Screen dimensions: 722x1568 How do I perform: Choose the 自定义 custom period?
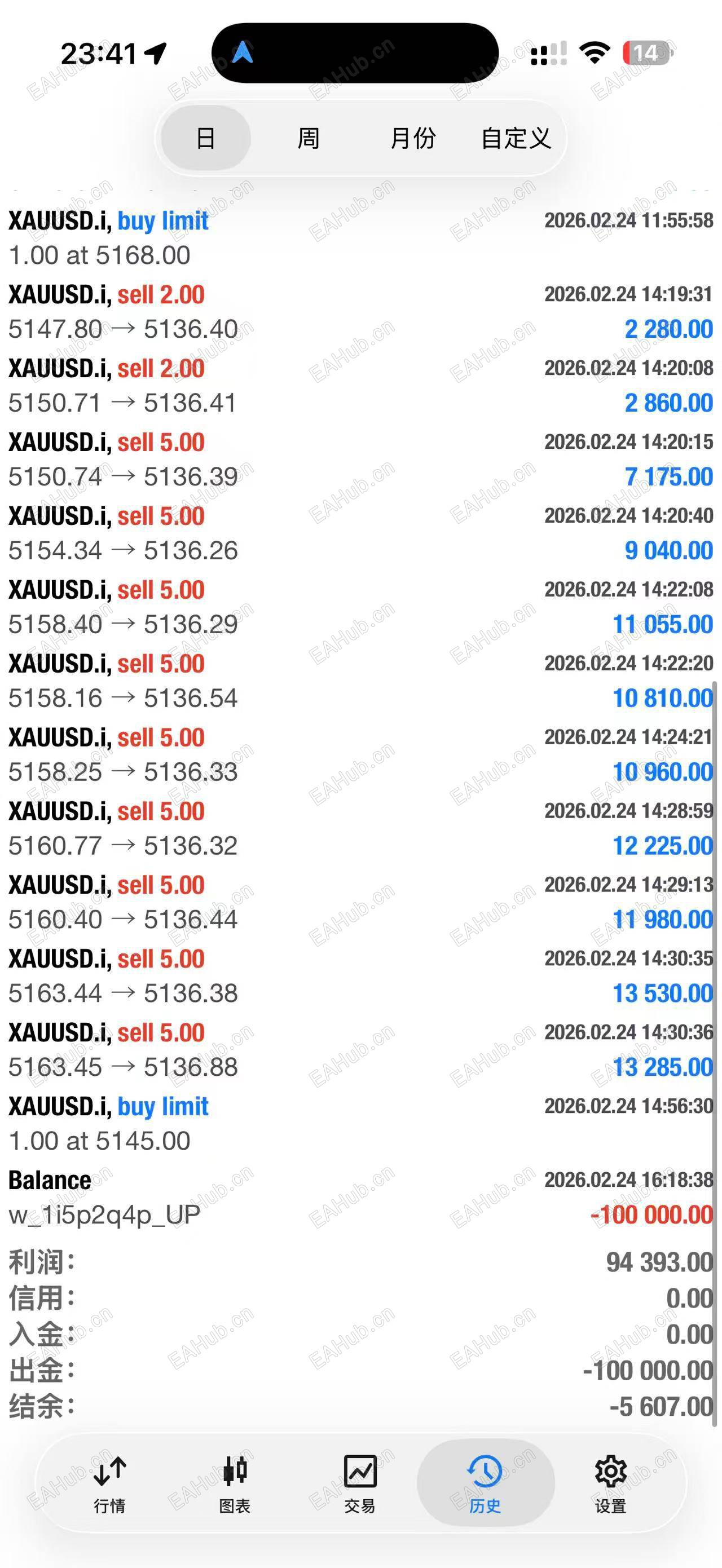[x=516, y=138]
